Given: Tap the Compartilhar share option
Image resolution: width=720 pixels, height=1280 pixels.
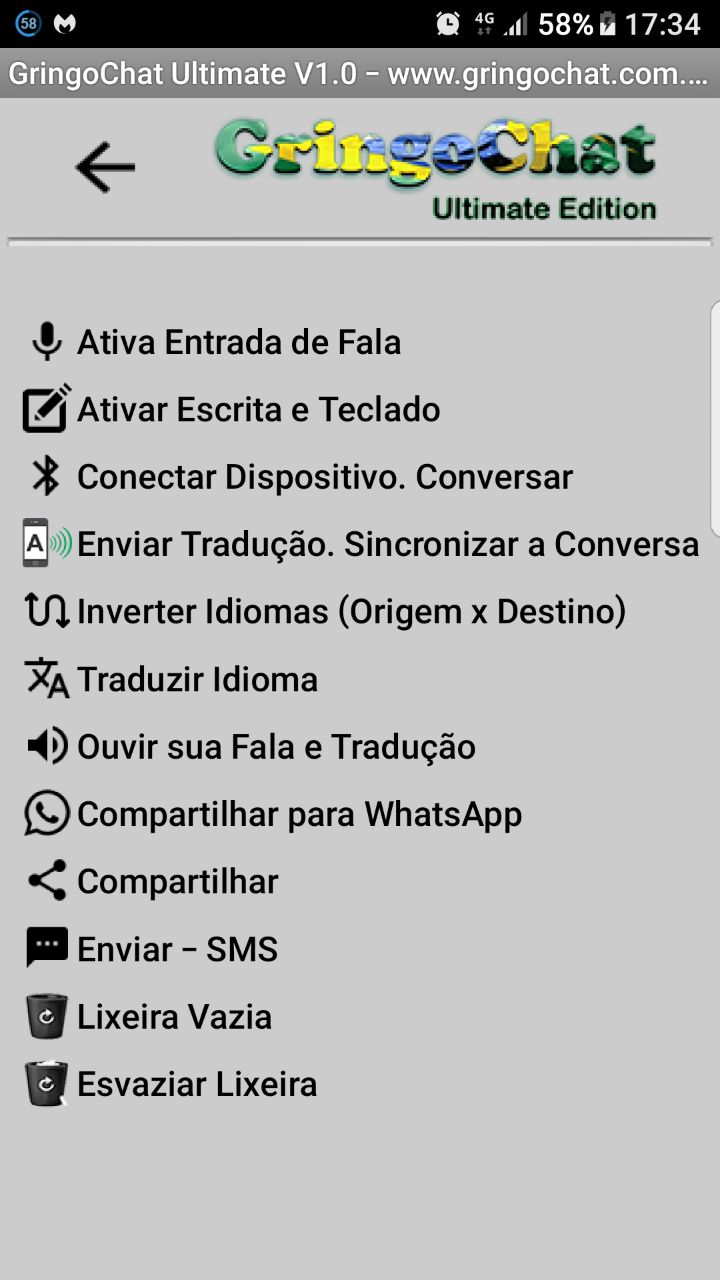Looking at the screenshot, I should [x=150, y=881].
